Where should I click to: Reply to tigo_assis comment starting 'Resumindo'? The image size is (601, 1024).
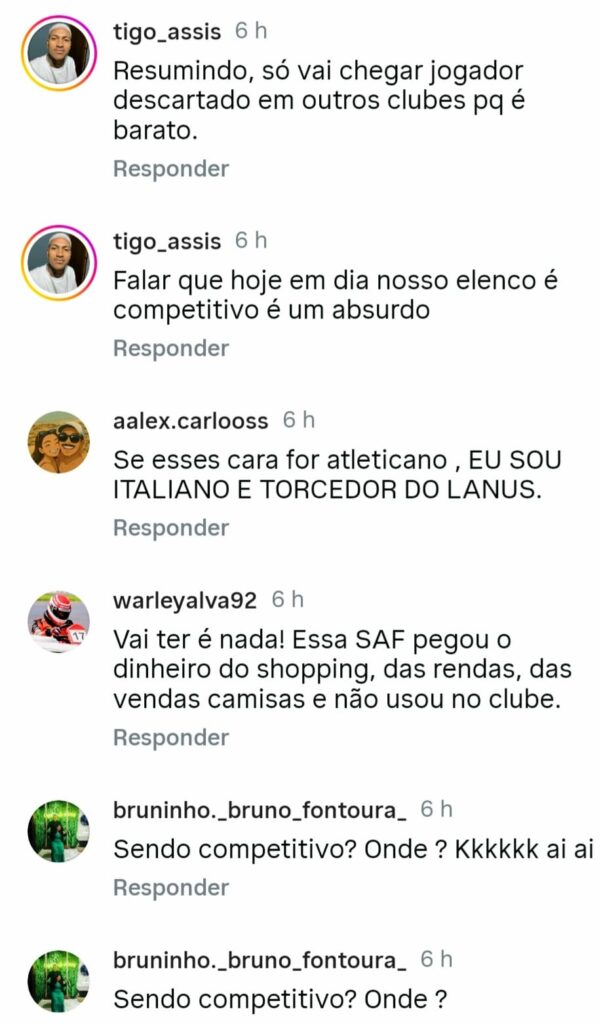[171, 169]
